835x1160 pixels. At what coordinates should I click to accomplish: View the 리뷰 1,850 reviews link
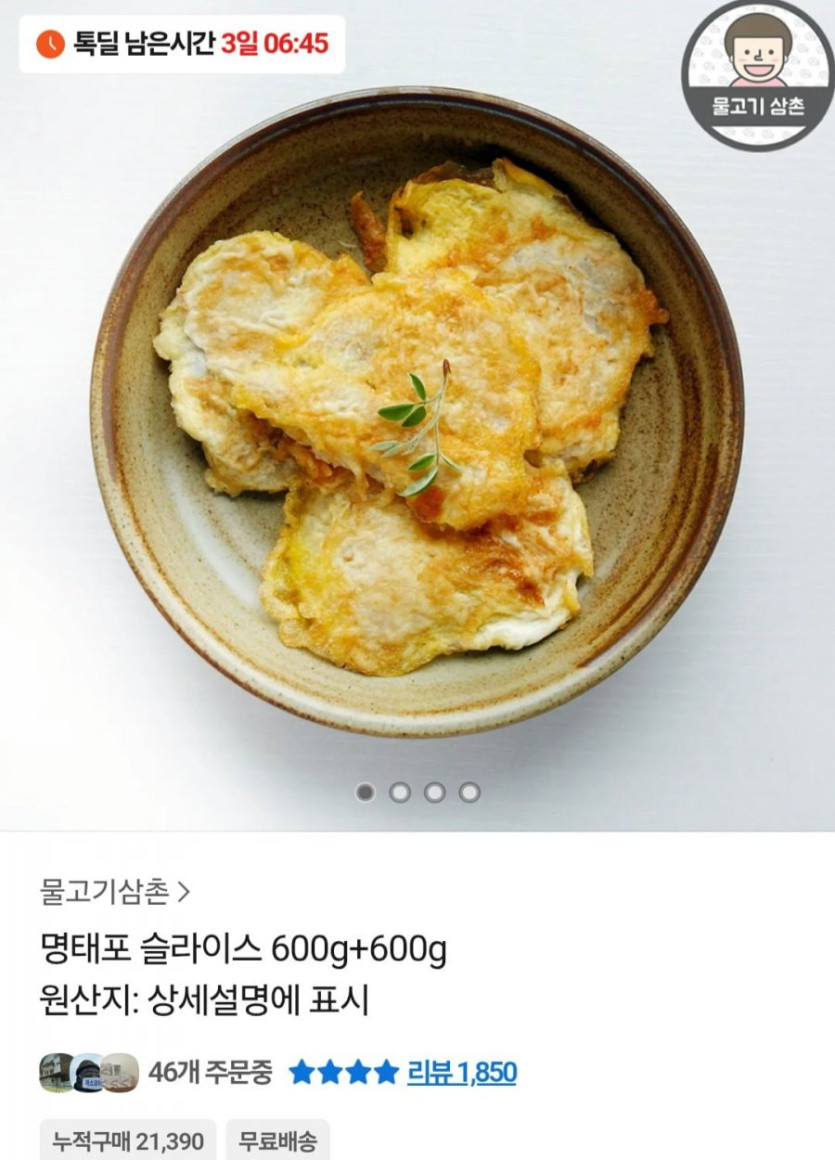461,1073
